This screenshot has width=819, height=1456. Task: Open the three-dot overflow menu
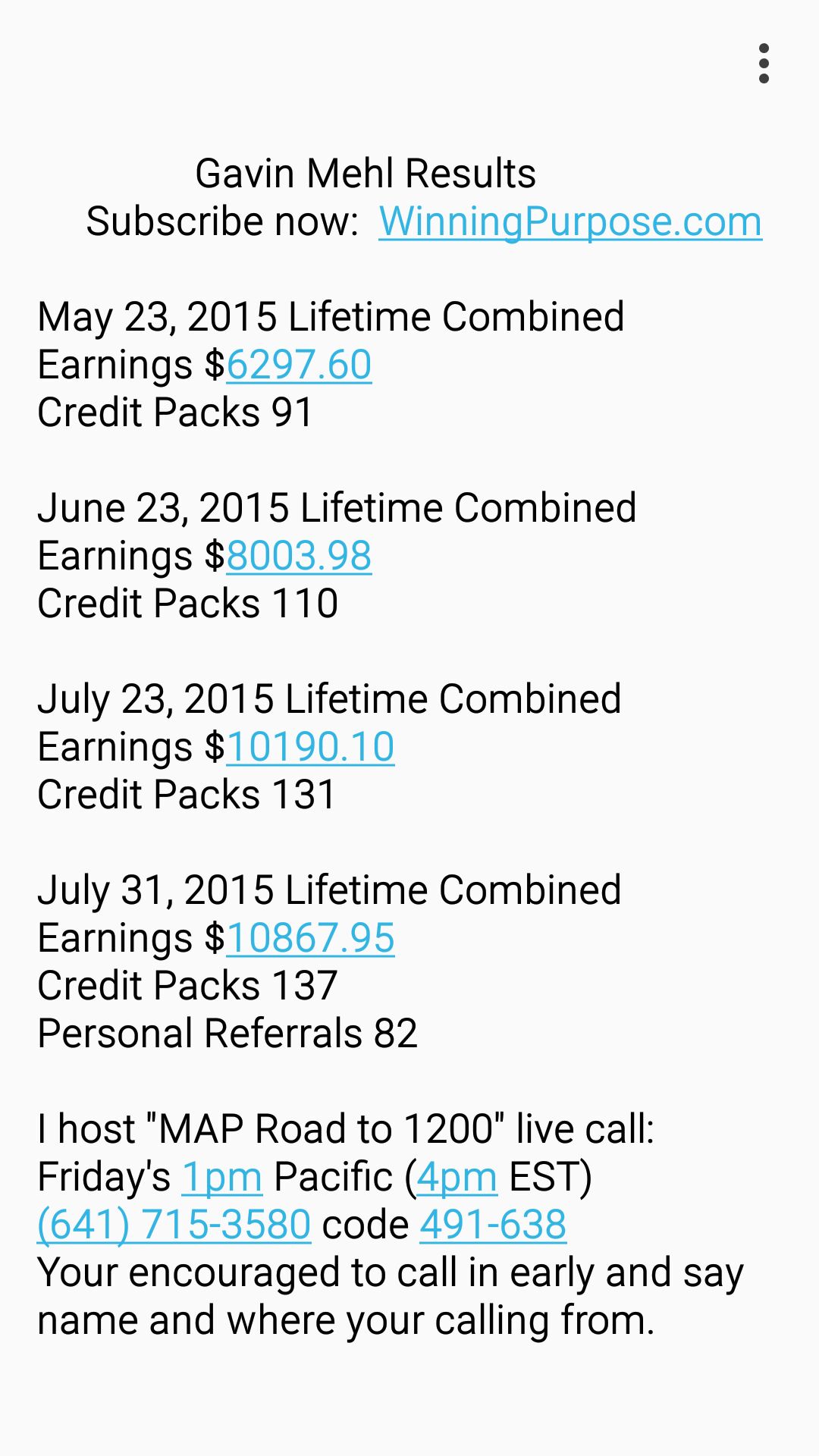pos(764,64)
